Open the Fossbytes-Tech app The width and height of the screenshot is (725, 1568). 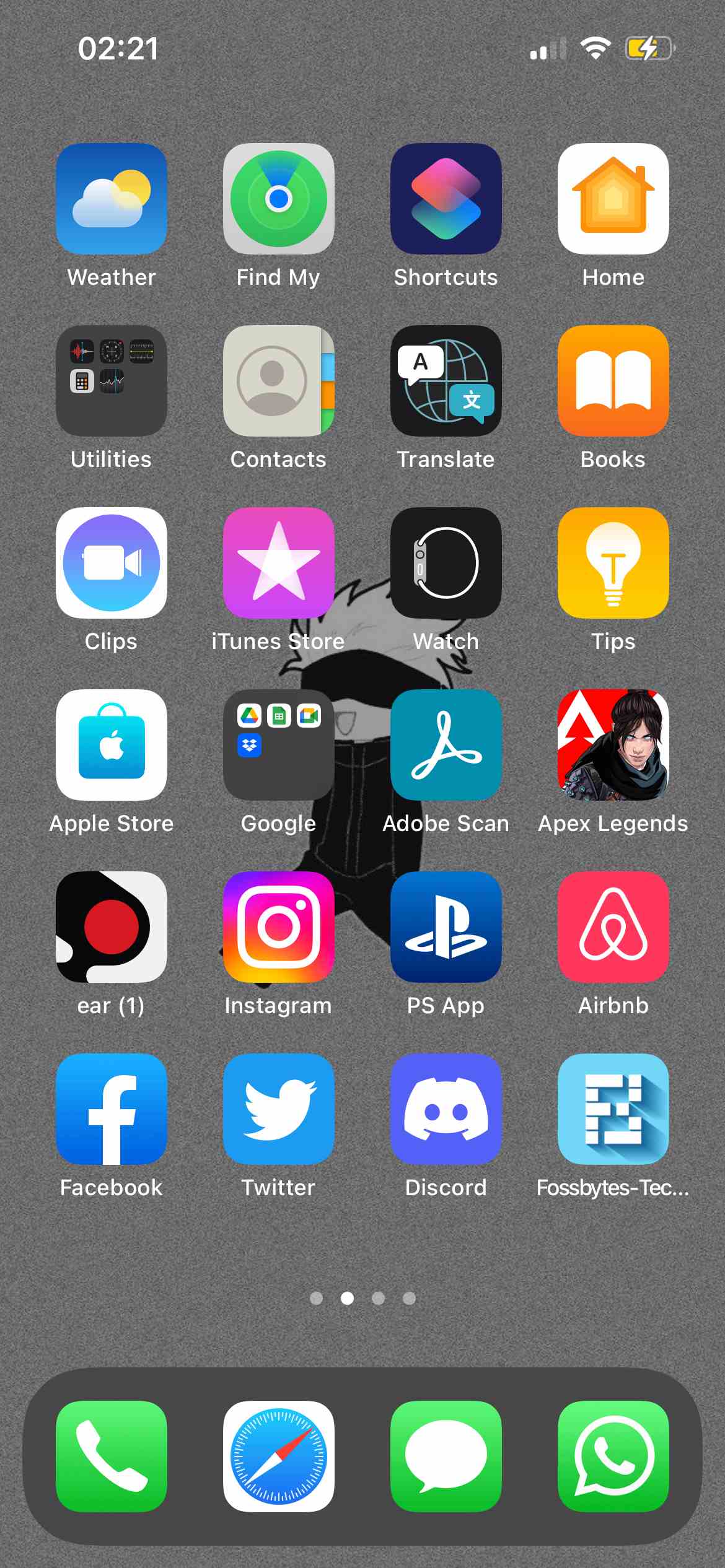coord(612,1108)
